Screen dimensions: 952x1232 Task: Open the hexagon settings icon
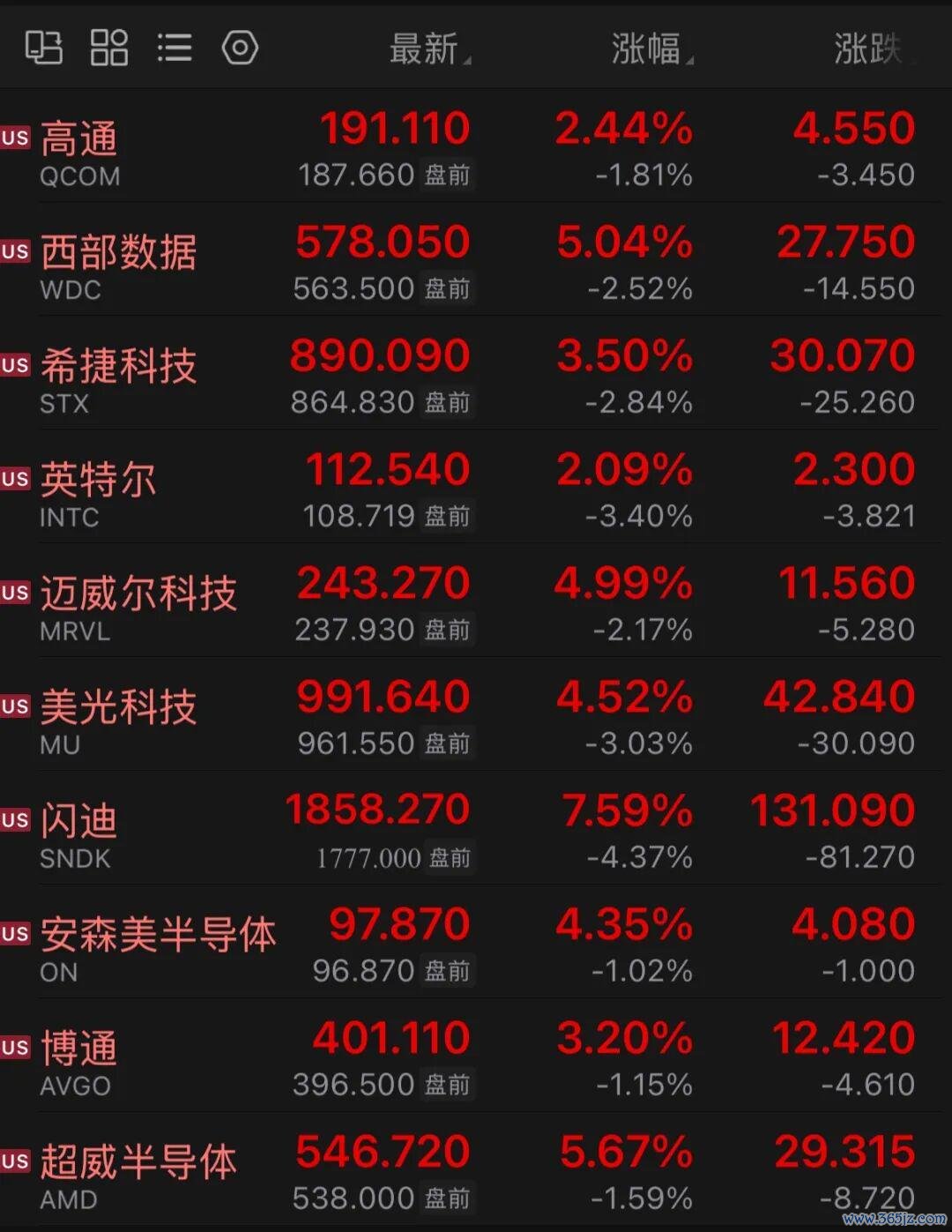[240, 48]
